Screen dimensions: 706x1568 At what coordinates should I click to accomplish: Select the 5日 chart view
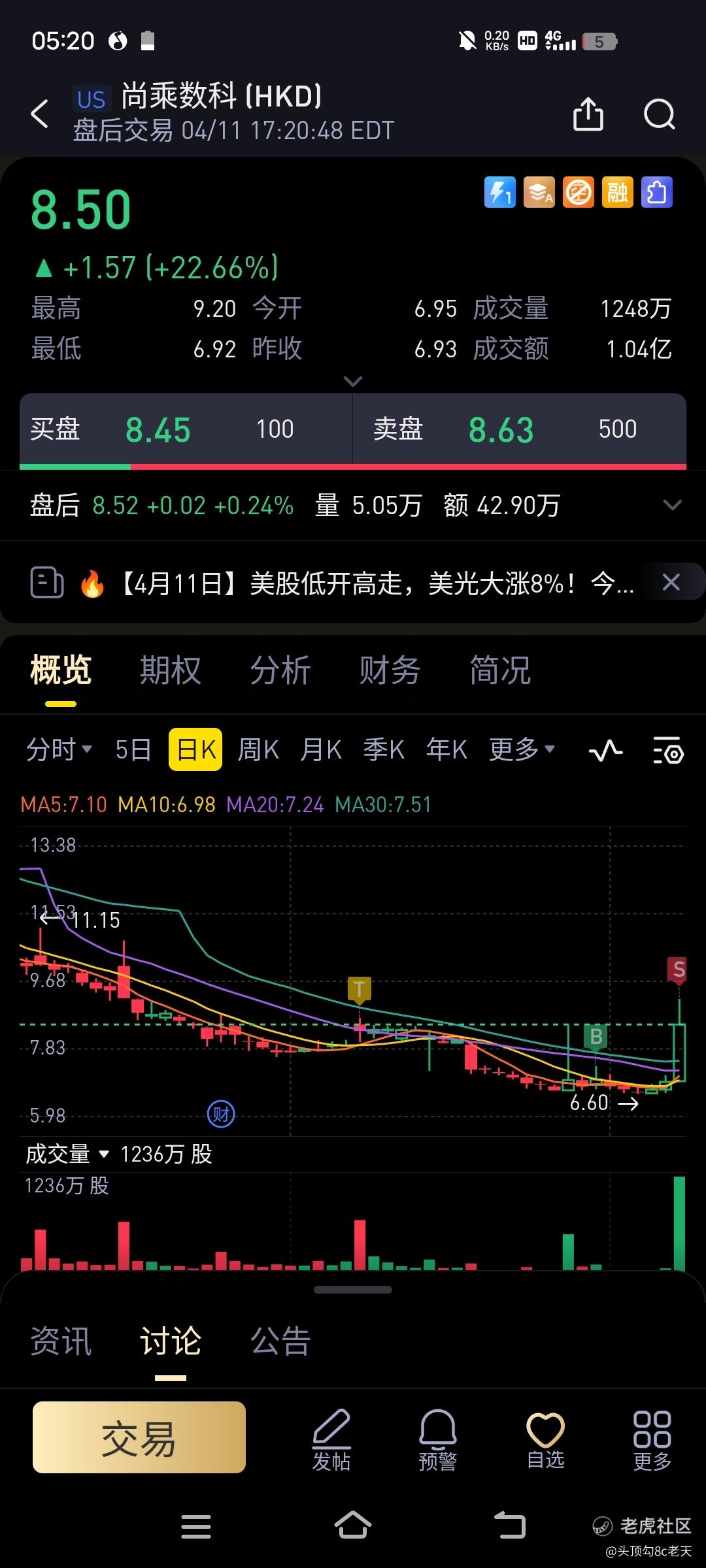pos(133,750)
